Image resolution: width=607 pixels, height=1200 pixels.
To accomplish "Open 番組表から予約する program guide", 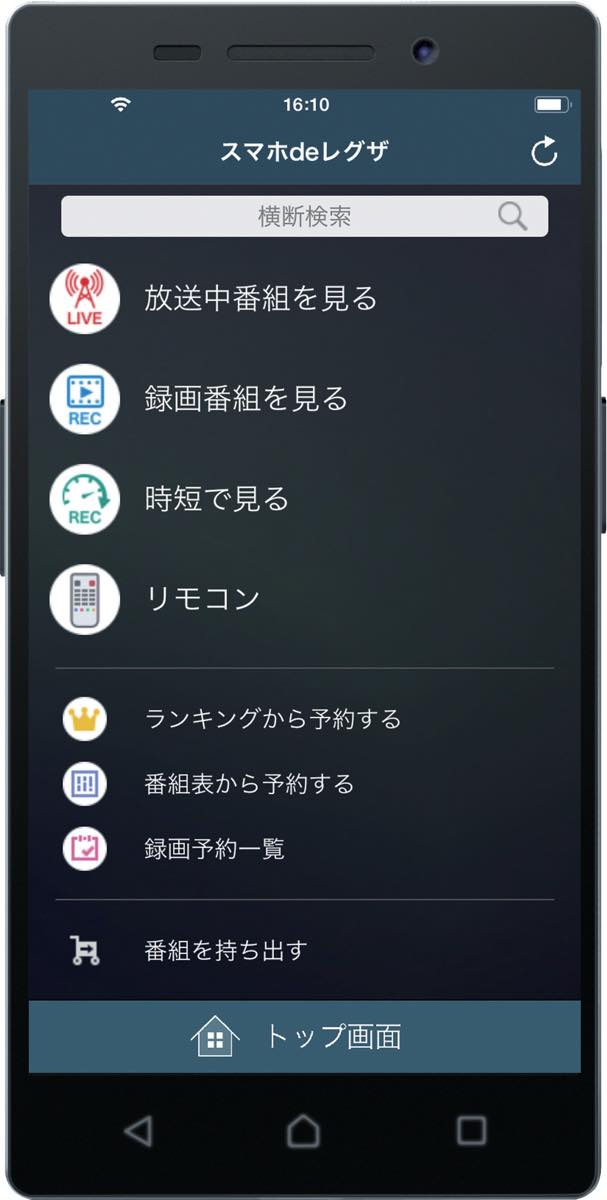I will pos(249,784).
